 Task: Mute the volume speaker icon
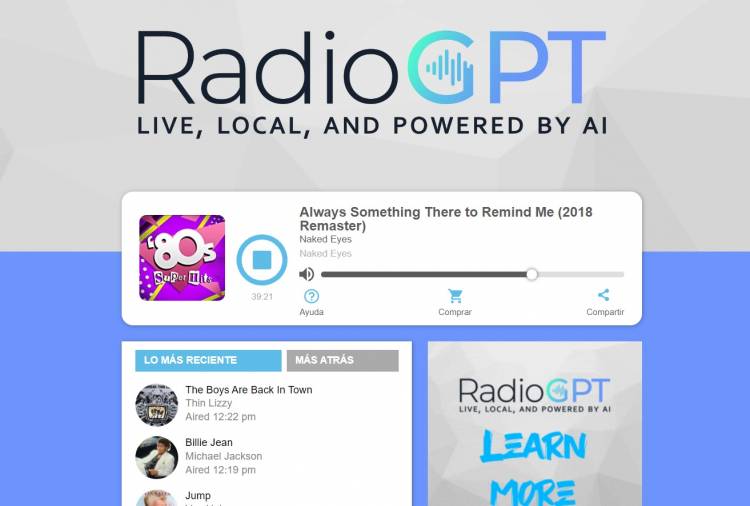307,274
